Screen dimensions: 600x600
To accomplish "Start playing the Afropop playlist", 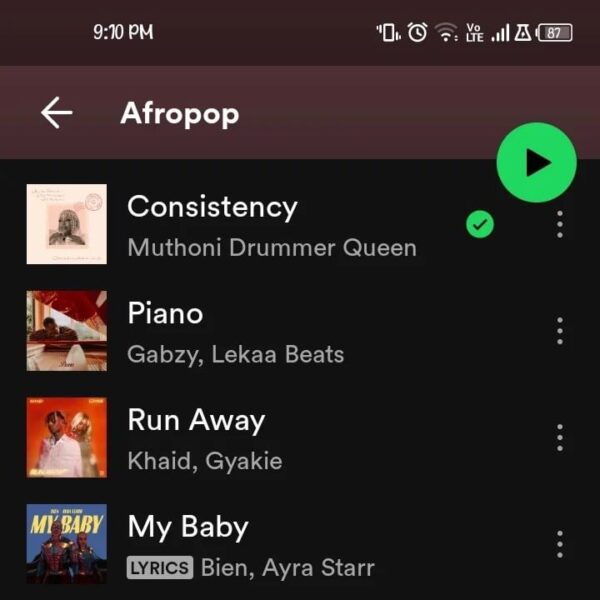I will tap(537, 163).
